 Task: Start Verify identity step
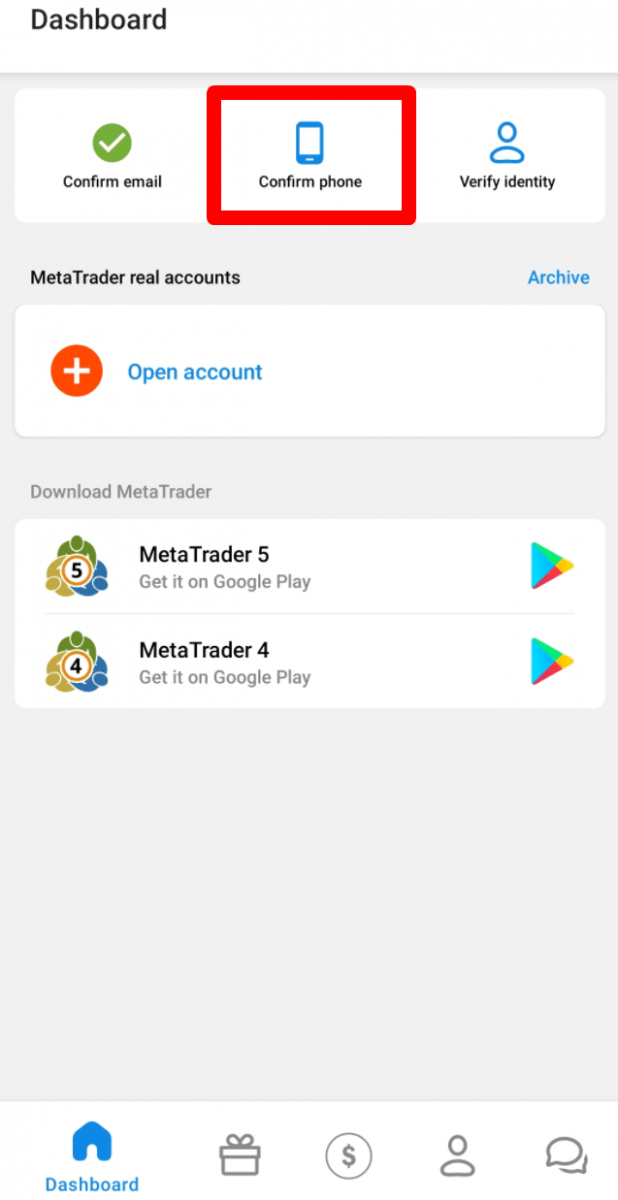[507, 156]
